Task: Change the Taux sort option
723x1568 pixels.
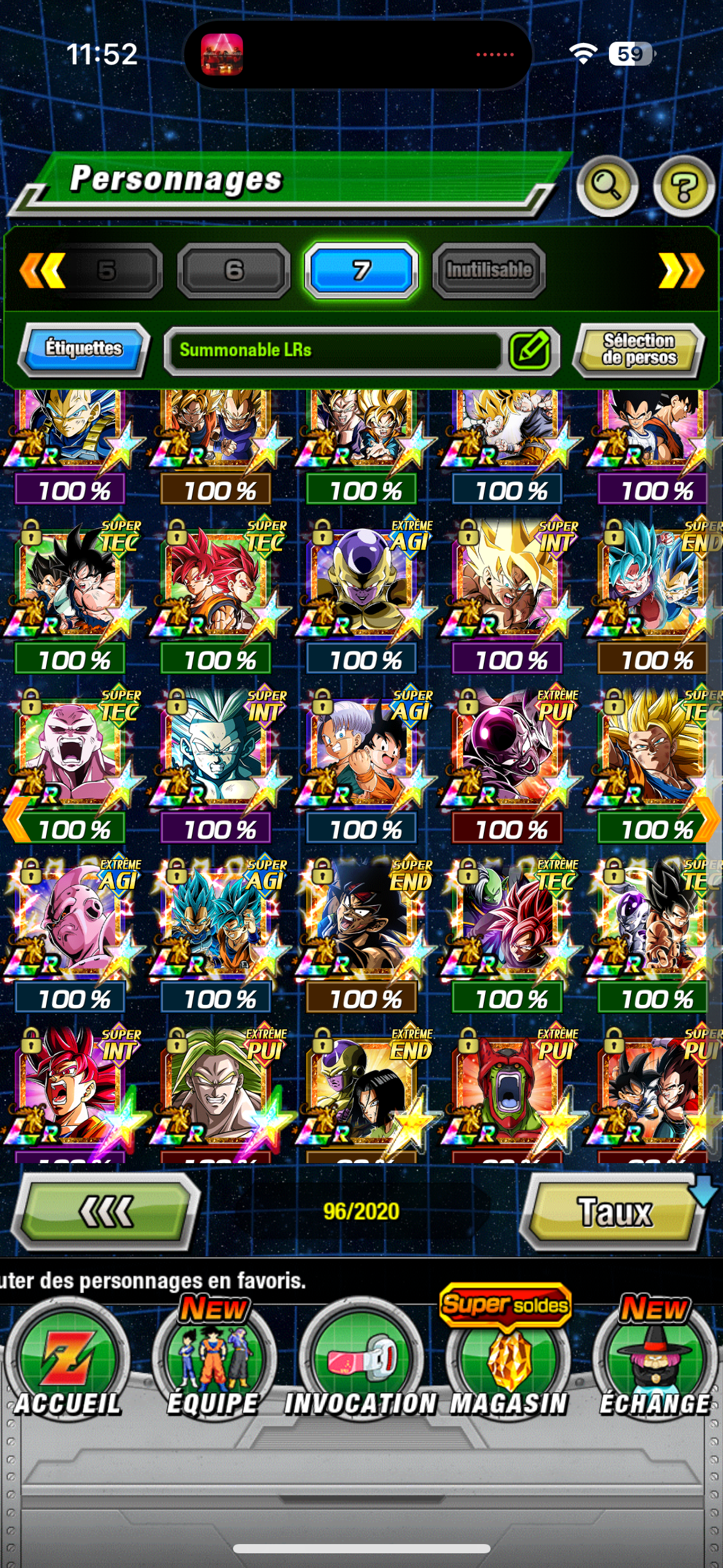Action: point(614,1212)
